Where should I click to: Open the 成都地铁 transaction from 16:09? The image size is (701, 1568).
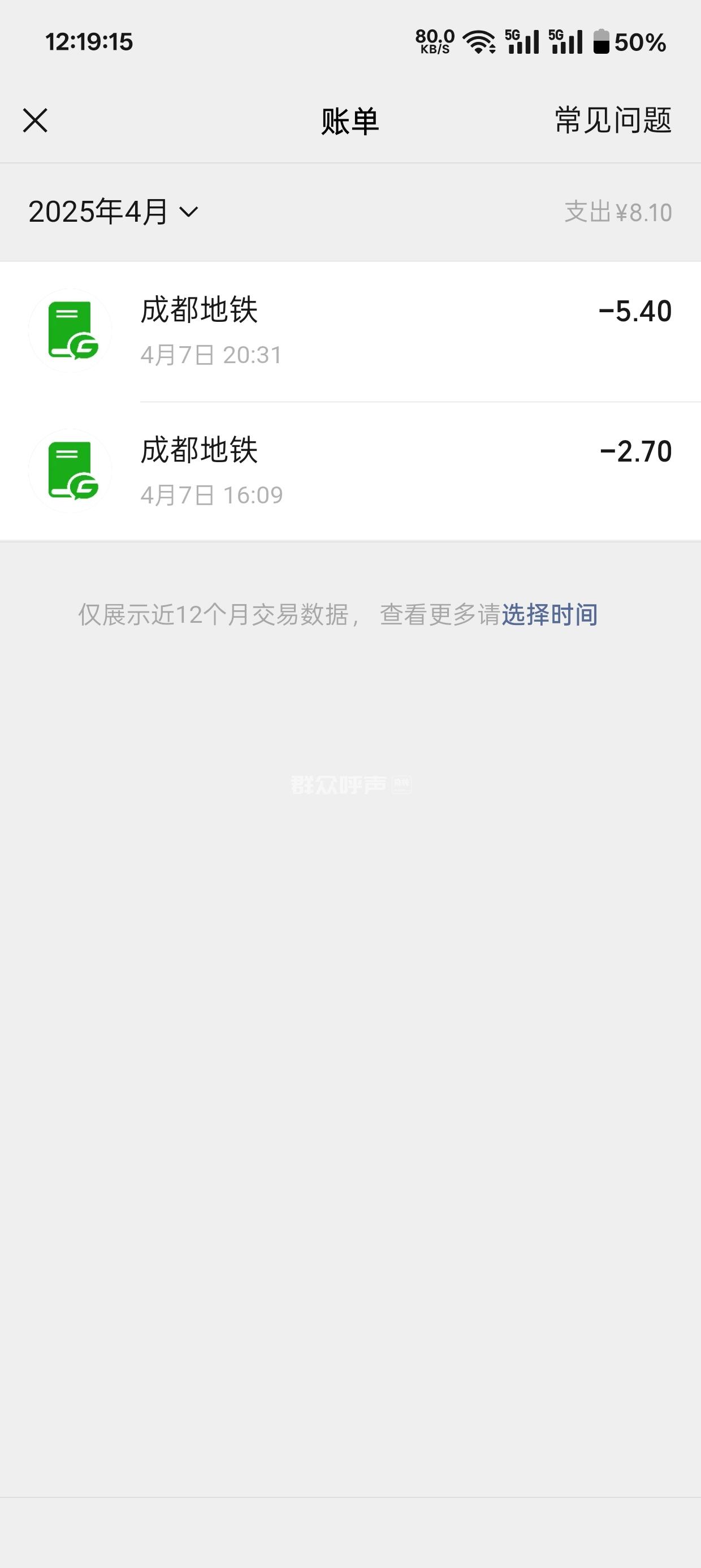(x=350, y=472)
